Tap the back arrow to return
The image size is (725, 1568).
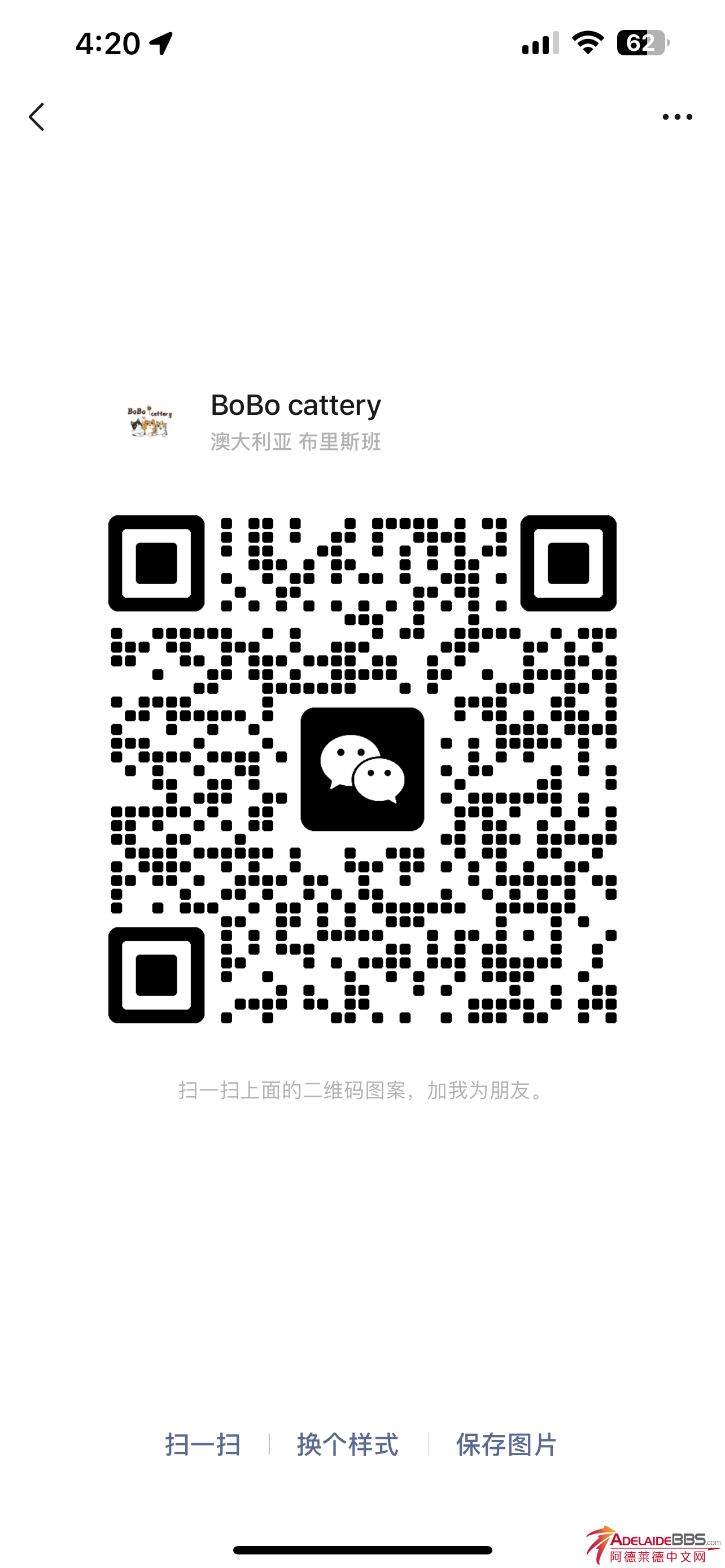pyautogui.click(x=38, y=117)
